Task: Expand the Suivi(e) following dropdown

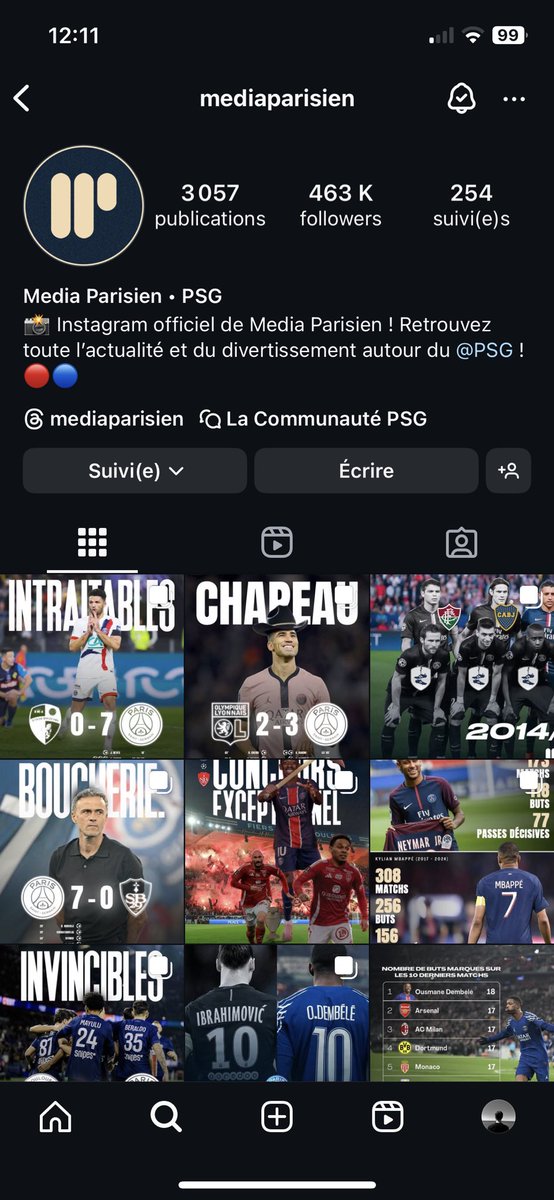Action: coord(135,471)
